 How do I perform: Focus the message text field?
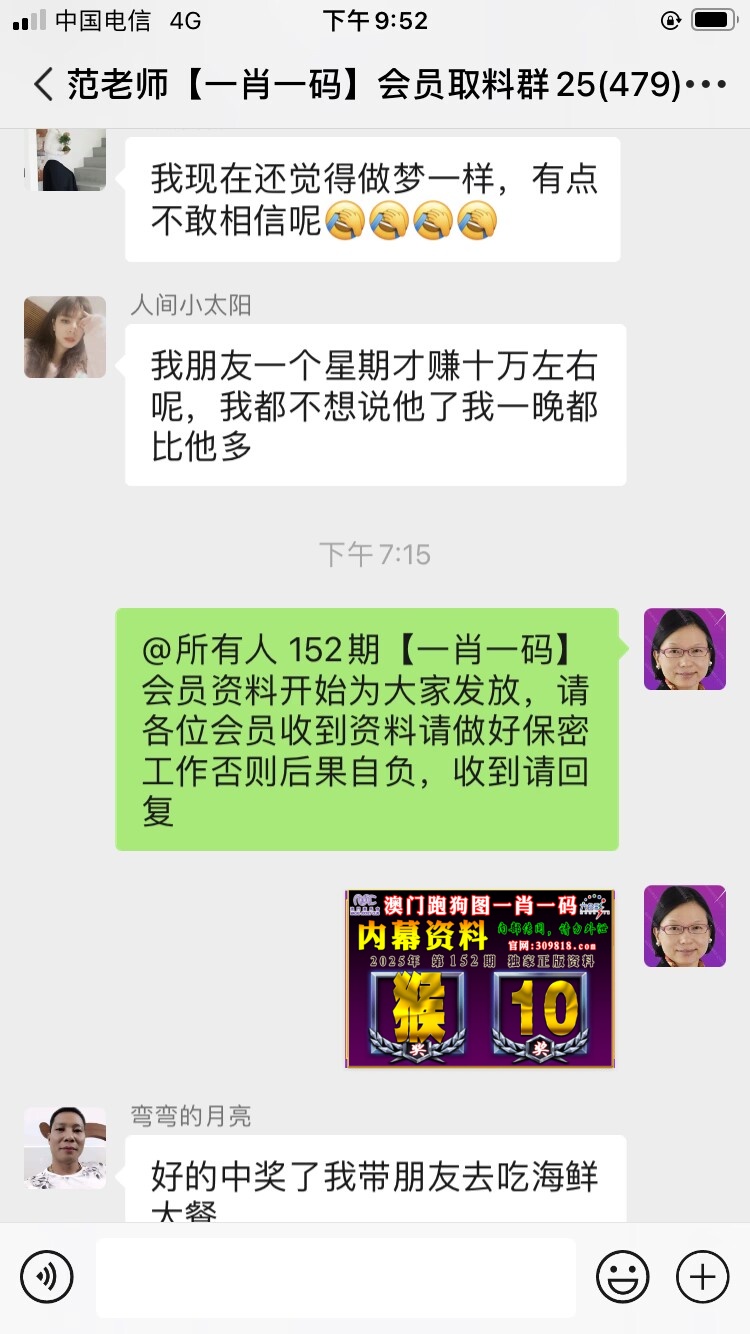pyautogui.click(x=335, y=1277)
